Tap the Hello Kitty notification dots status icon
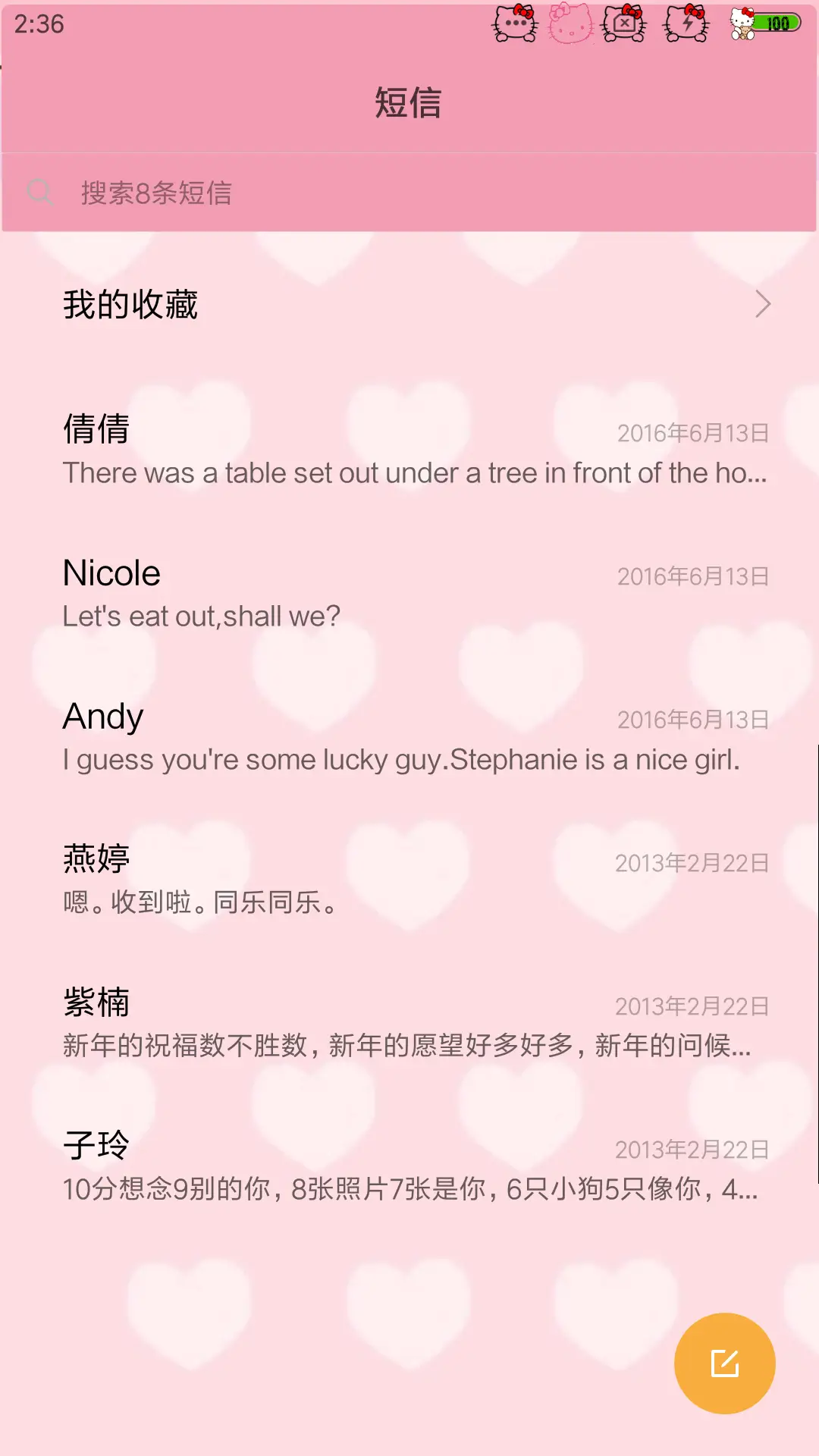Viewport: 819px width, 1456px height. 514,24
